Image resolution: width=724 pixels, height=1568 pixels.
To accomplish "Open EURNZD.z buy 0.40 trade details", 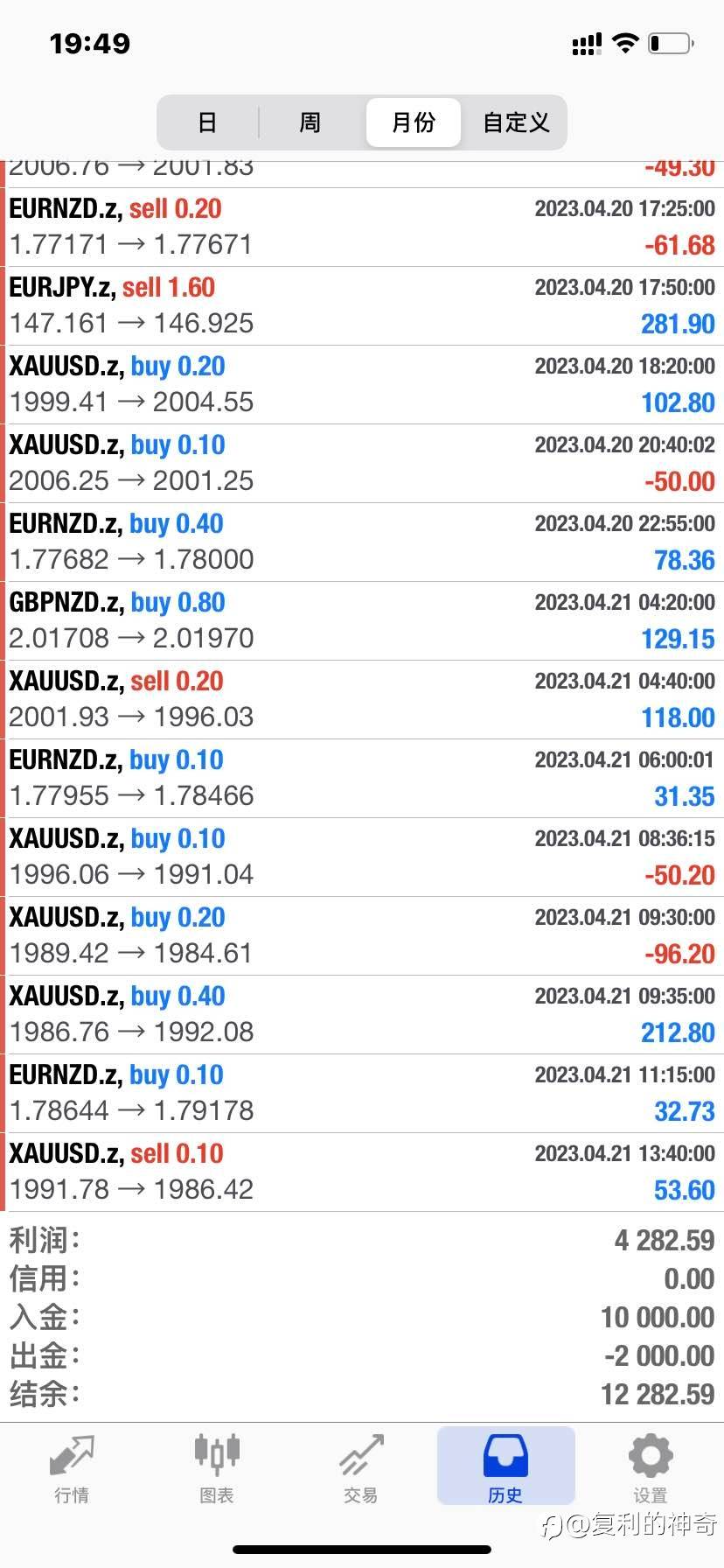I will tap(362, 542).
